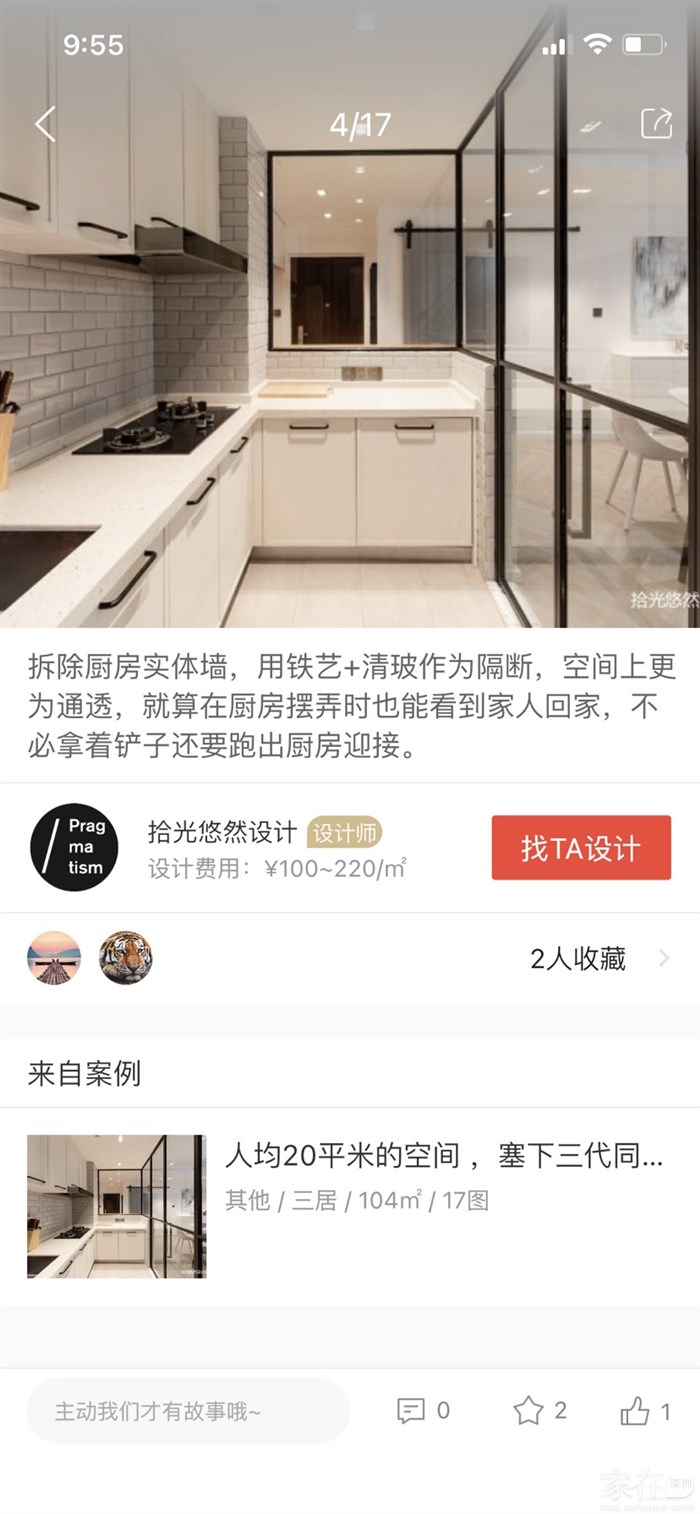Favorite this photo with the star
The height and width of the screenshot is (1514, 700).
click(528, 1411)
